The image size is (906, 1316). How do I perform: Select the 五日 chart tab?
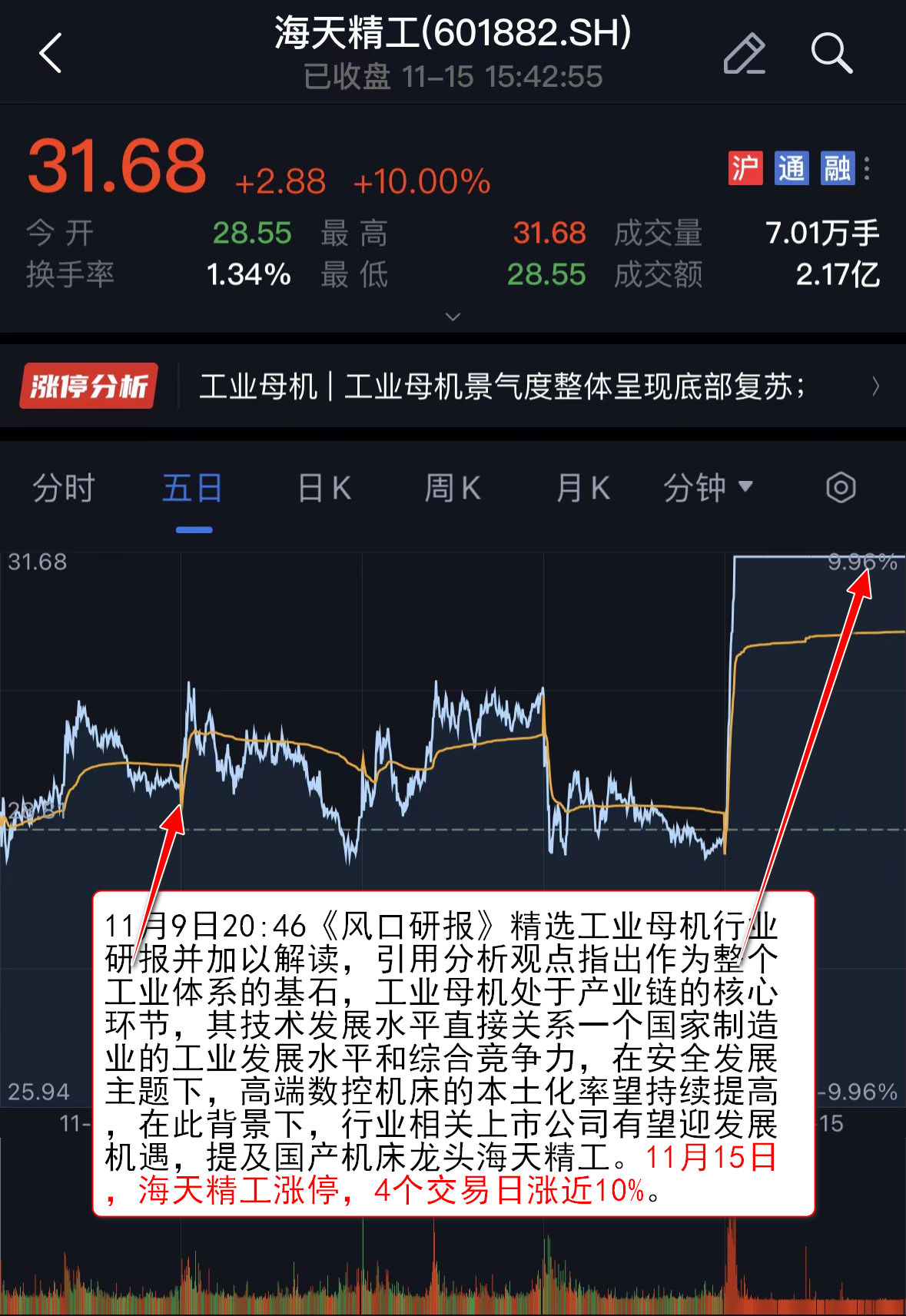tap(193, 489)
